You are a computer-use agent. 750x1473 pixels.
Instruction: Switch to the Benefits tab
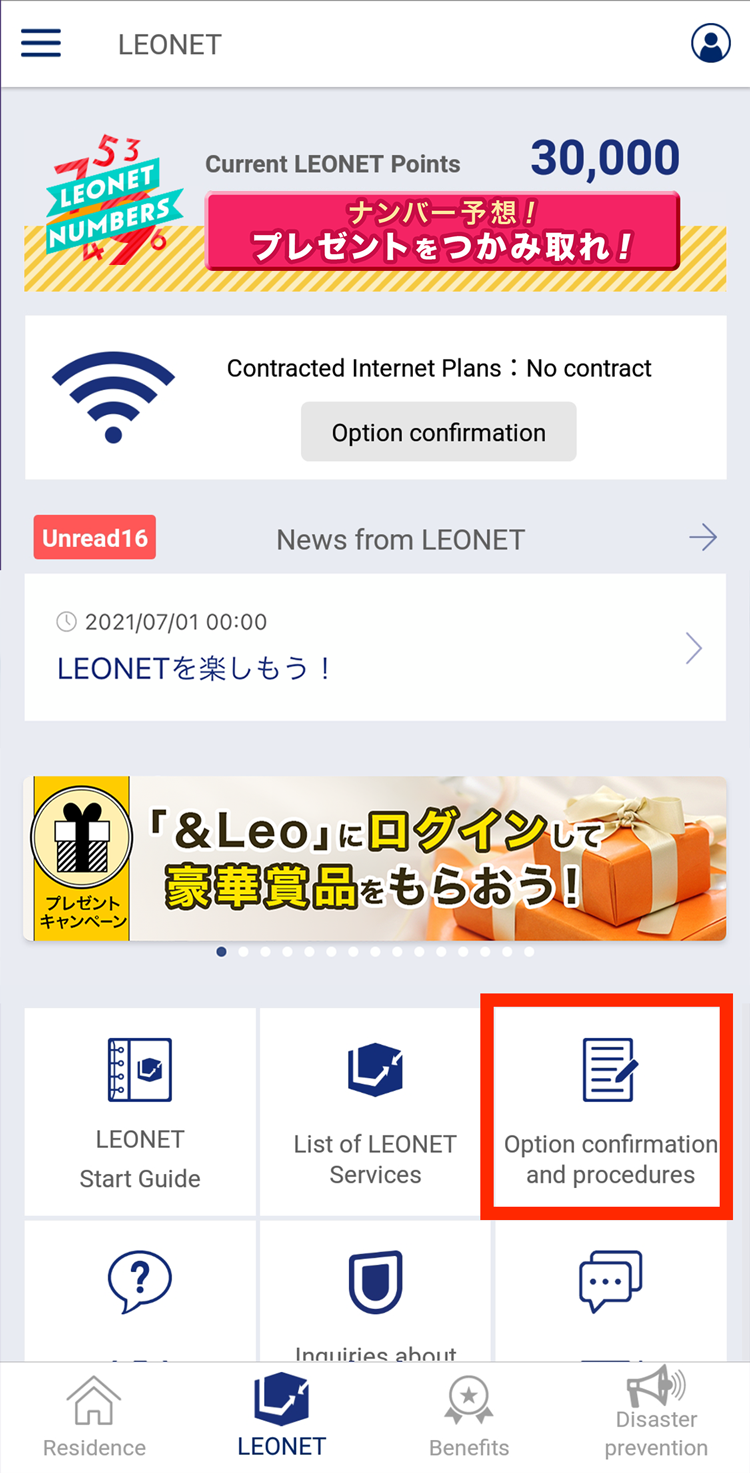pos(469,1416)
